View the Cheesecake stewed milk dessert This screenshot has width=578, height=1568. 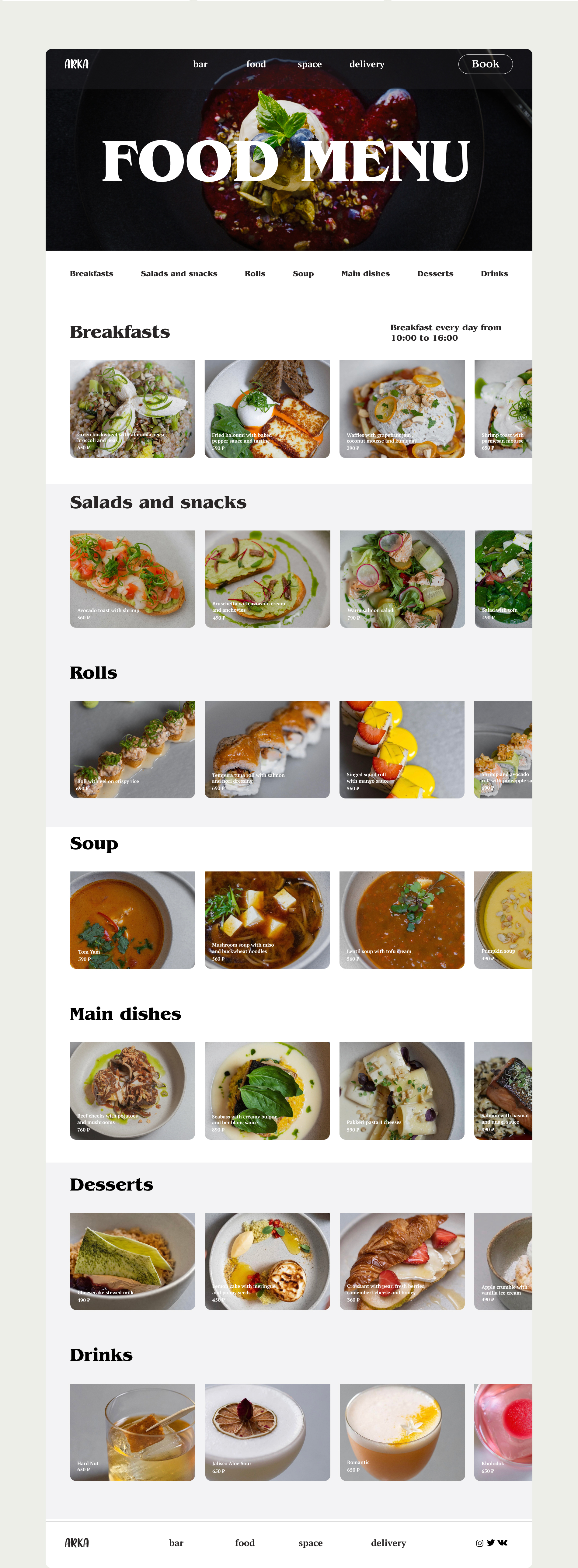coord(132,1260)
